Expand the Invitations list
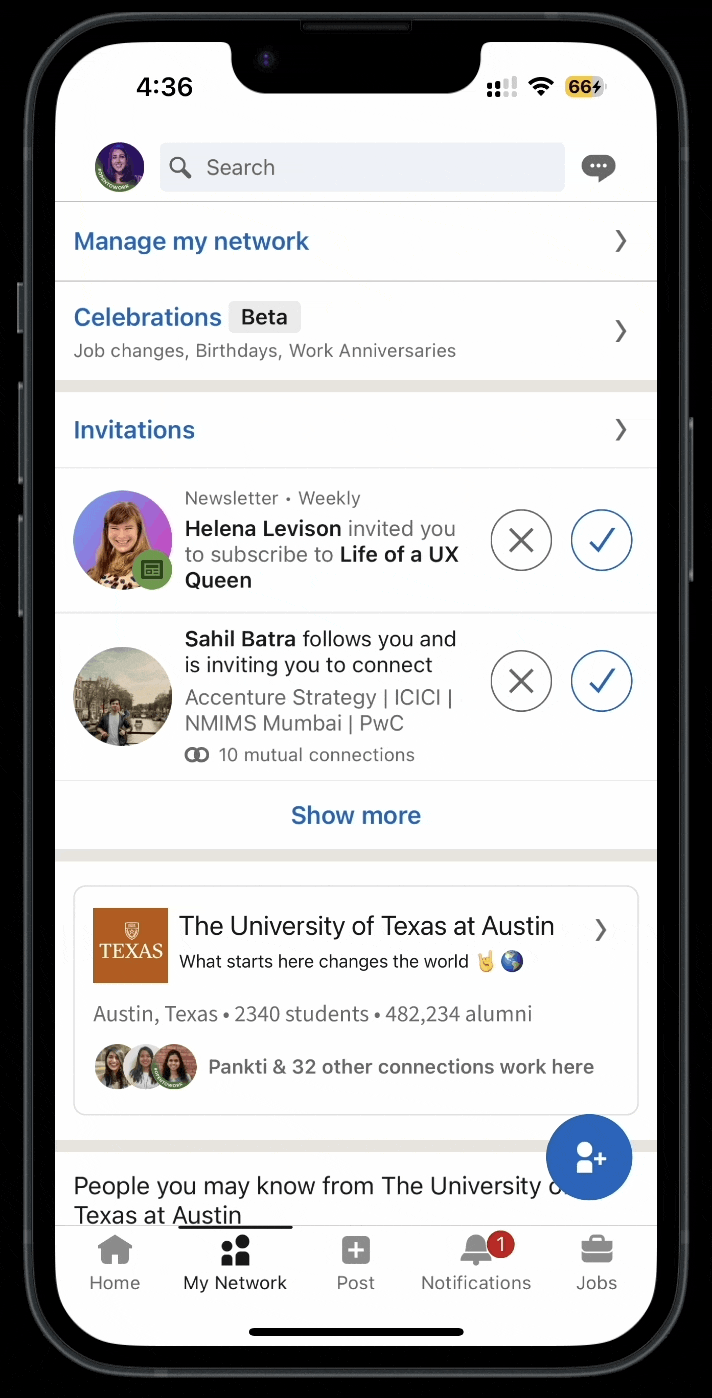The height and width of the screenshot is (1398, 712). tap(355, 430)
